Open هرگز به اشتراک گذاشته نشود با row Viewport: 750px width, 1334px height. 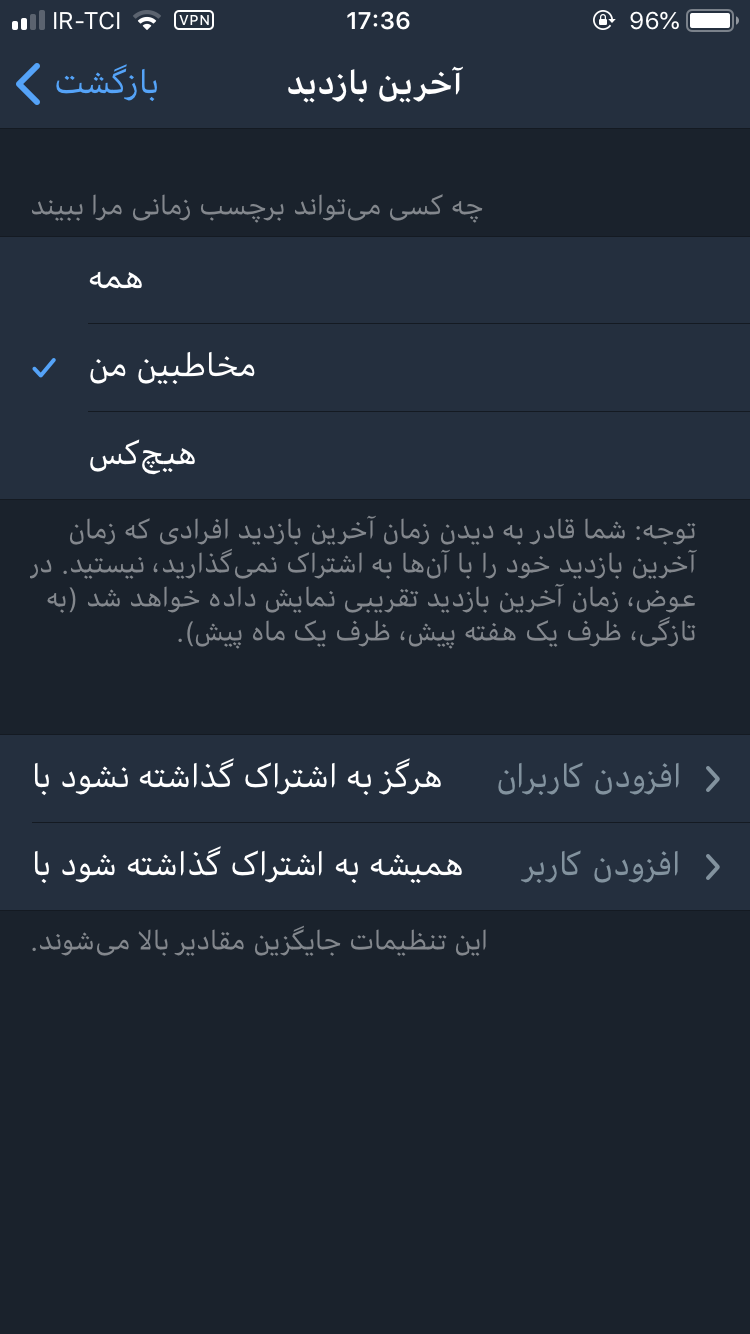click(375, 779)
